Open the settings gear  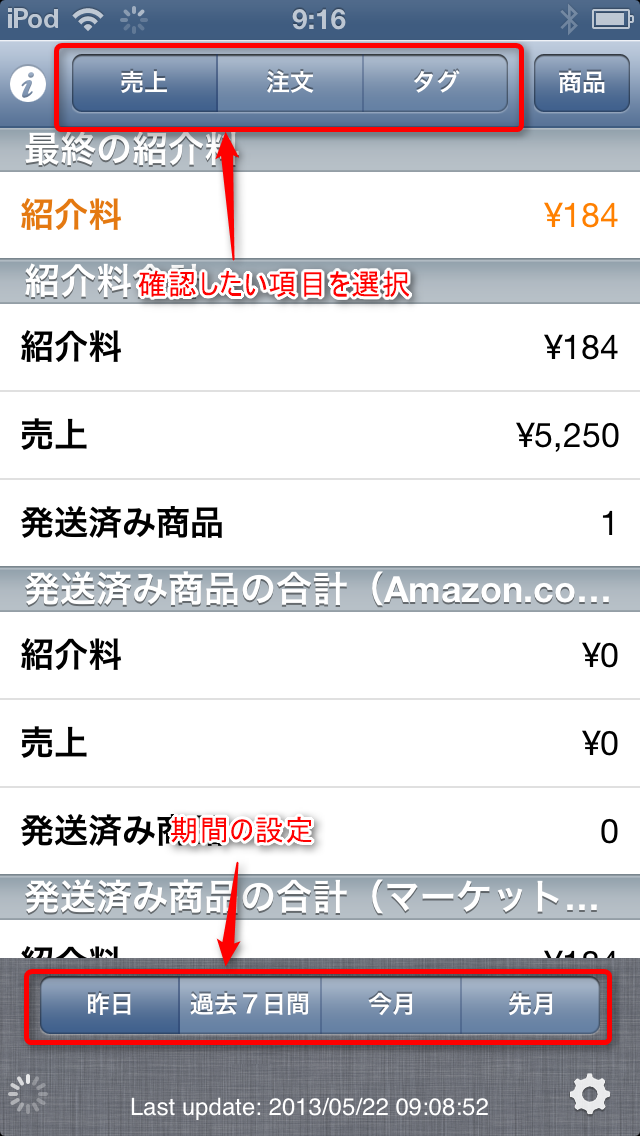590,1093
